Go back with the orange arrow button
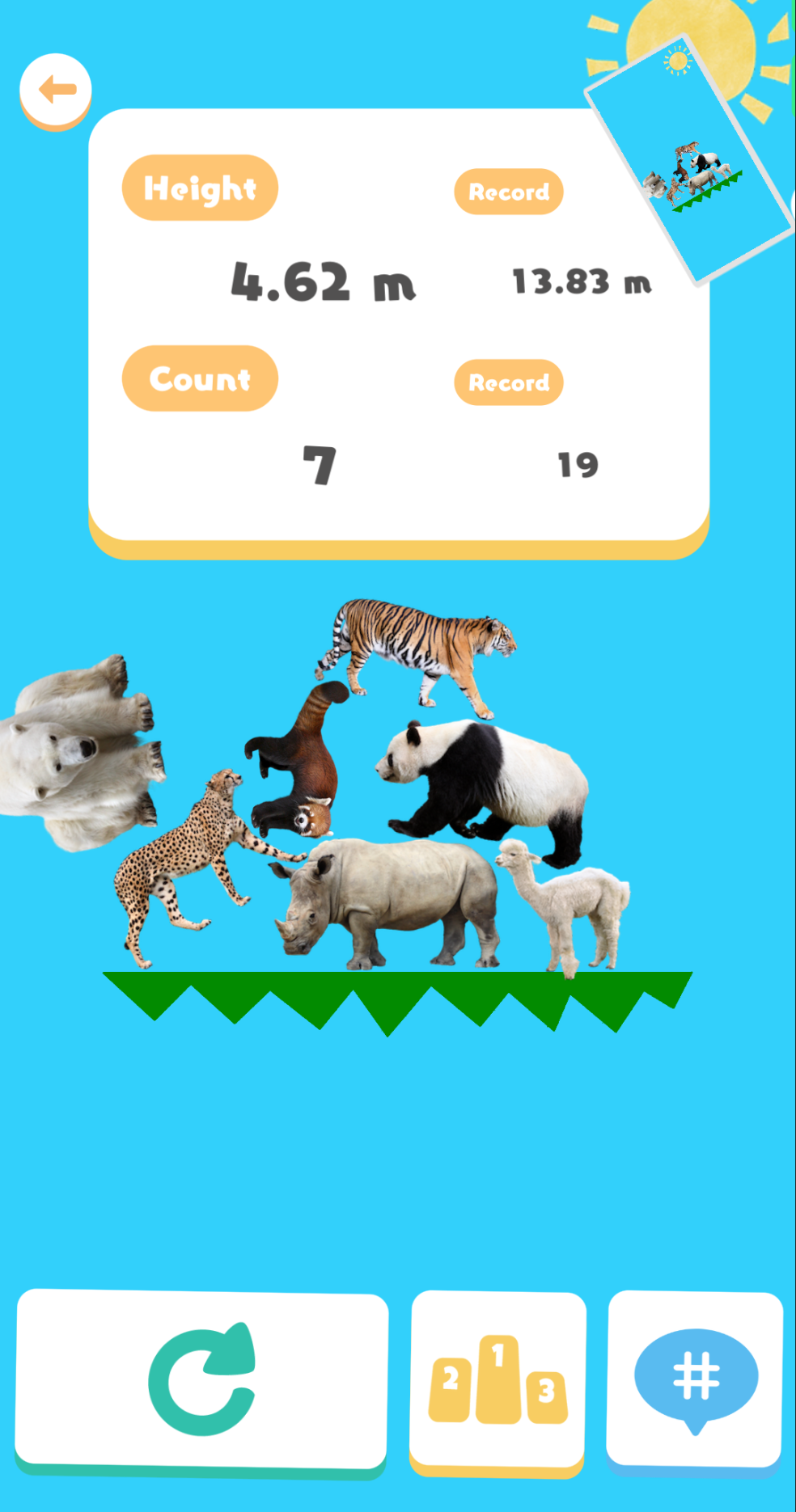Screen dimensions: 796x1512 point(56,91)
